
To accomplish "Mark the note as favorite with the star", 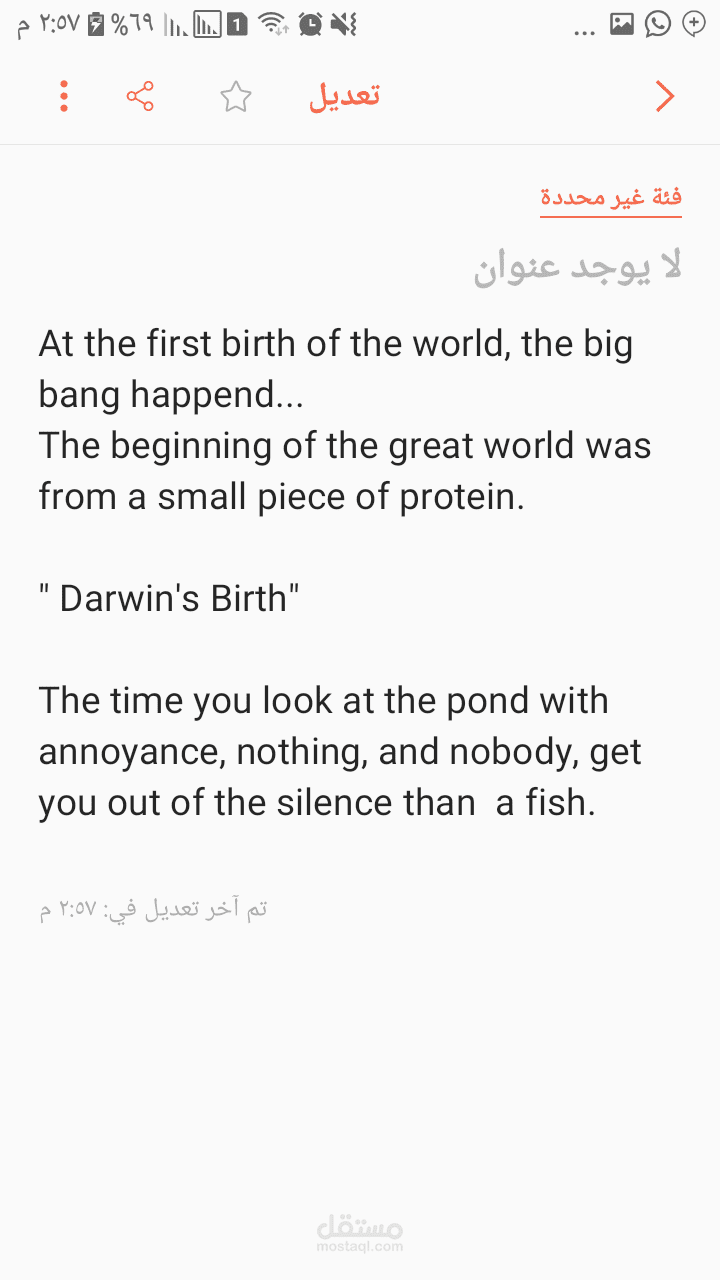I will (x=236, y=97).
